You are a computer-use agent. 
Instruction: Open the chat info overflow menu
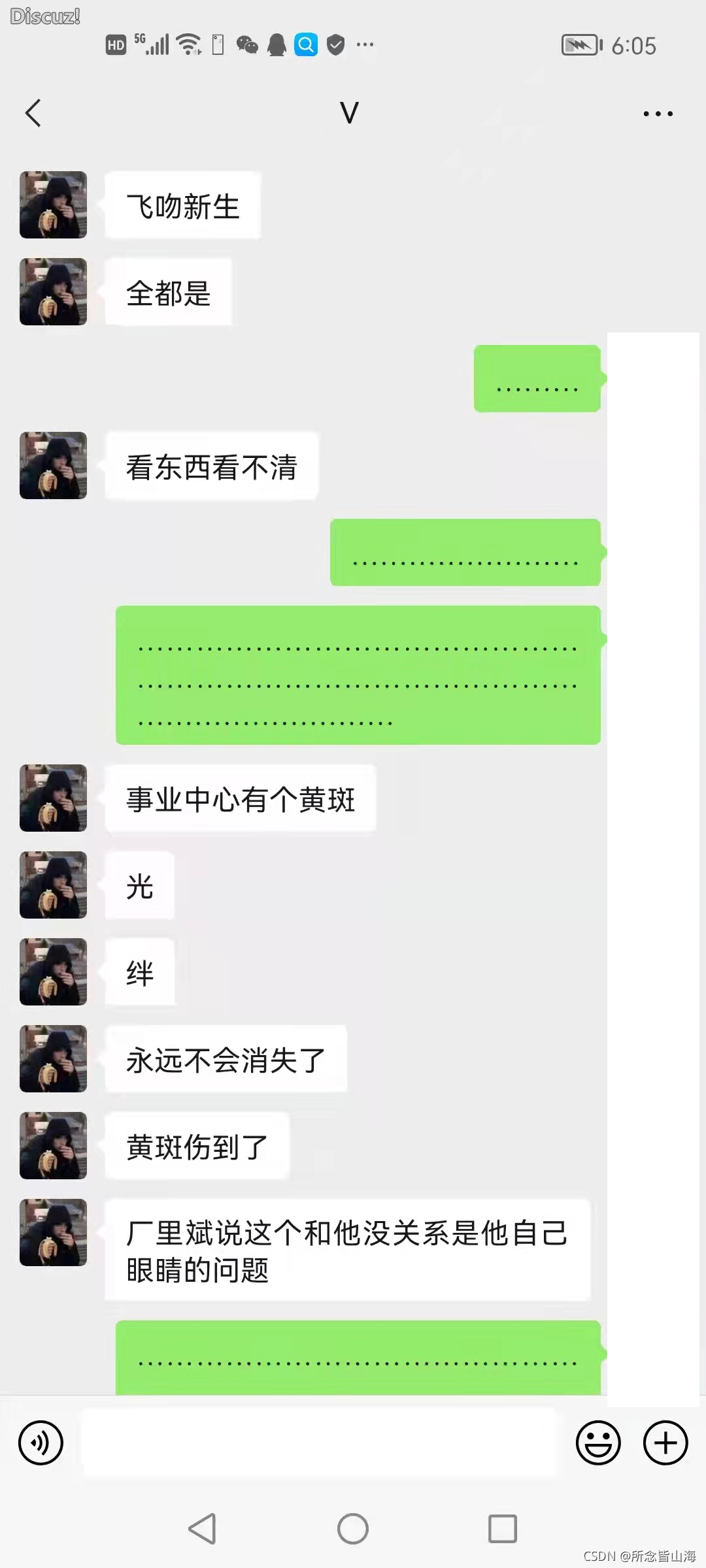(x=658, y=114)
